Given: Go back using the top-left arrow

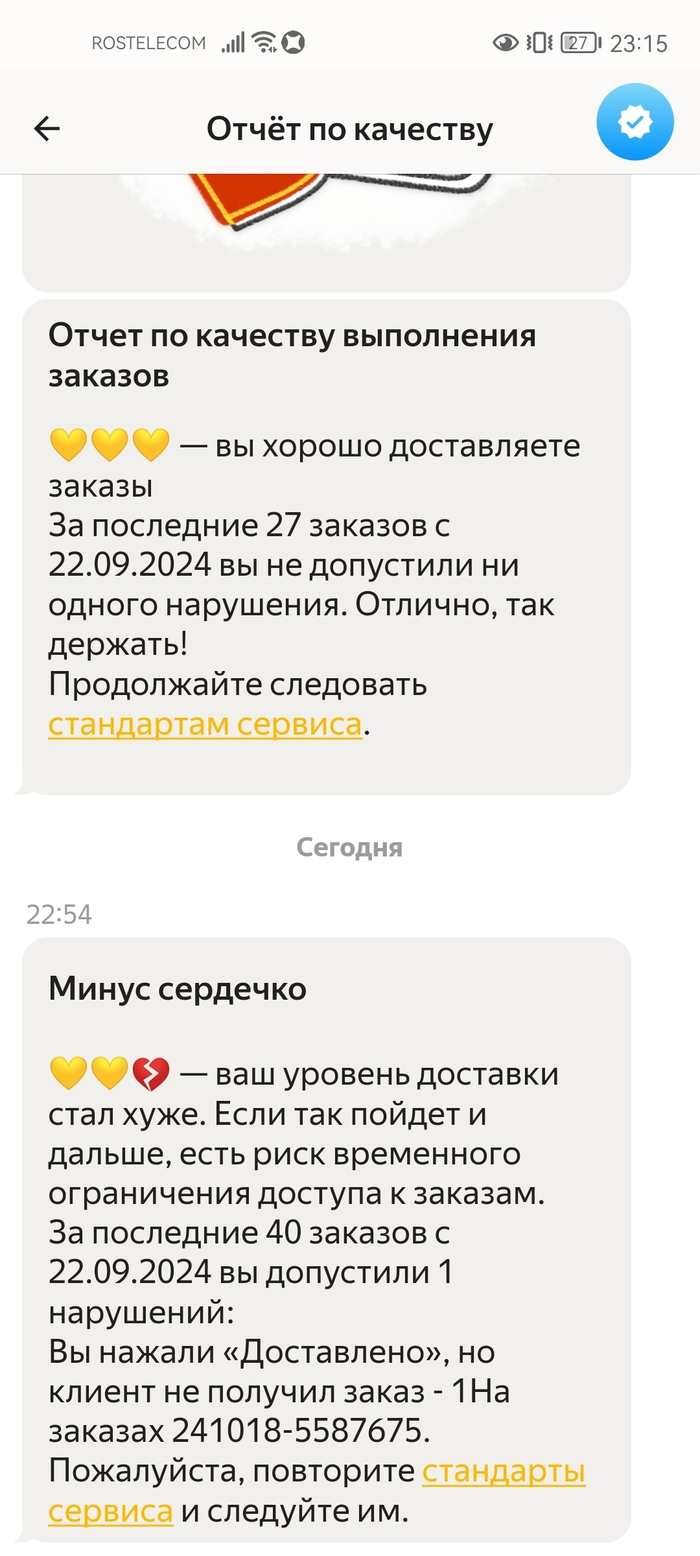Looking at the screenshot, I should coord(47,128).
